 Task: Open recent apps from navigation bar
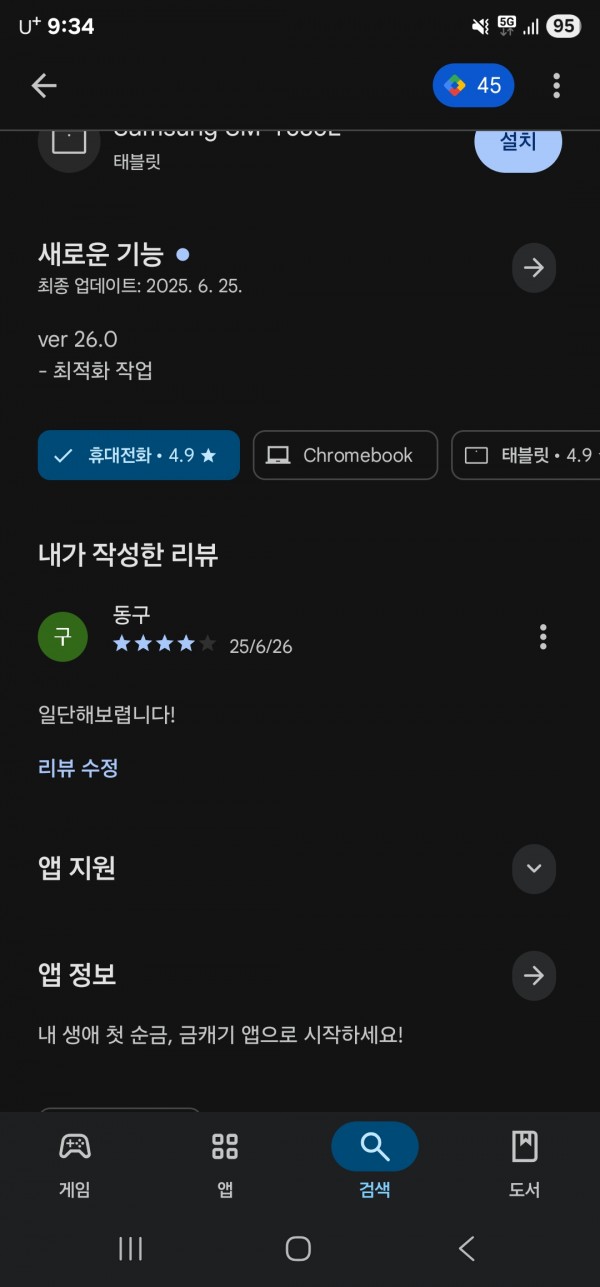[130, 1248]
